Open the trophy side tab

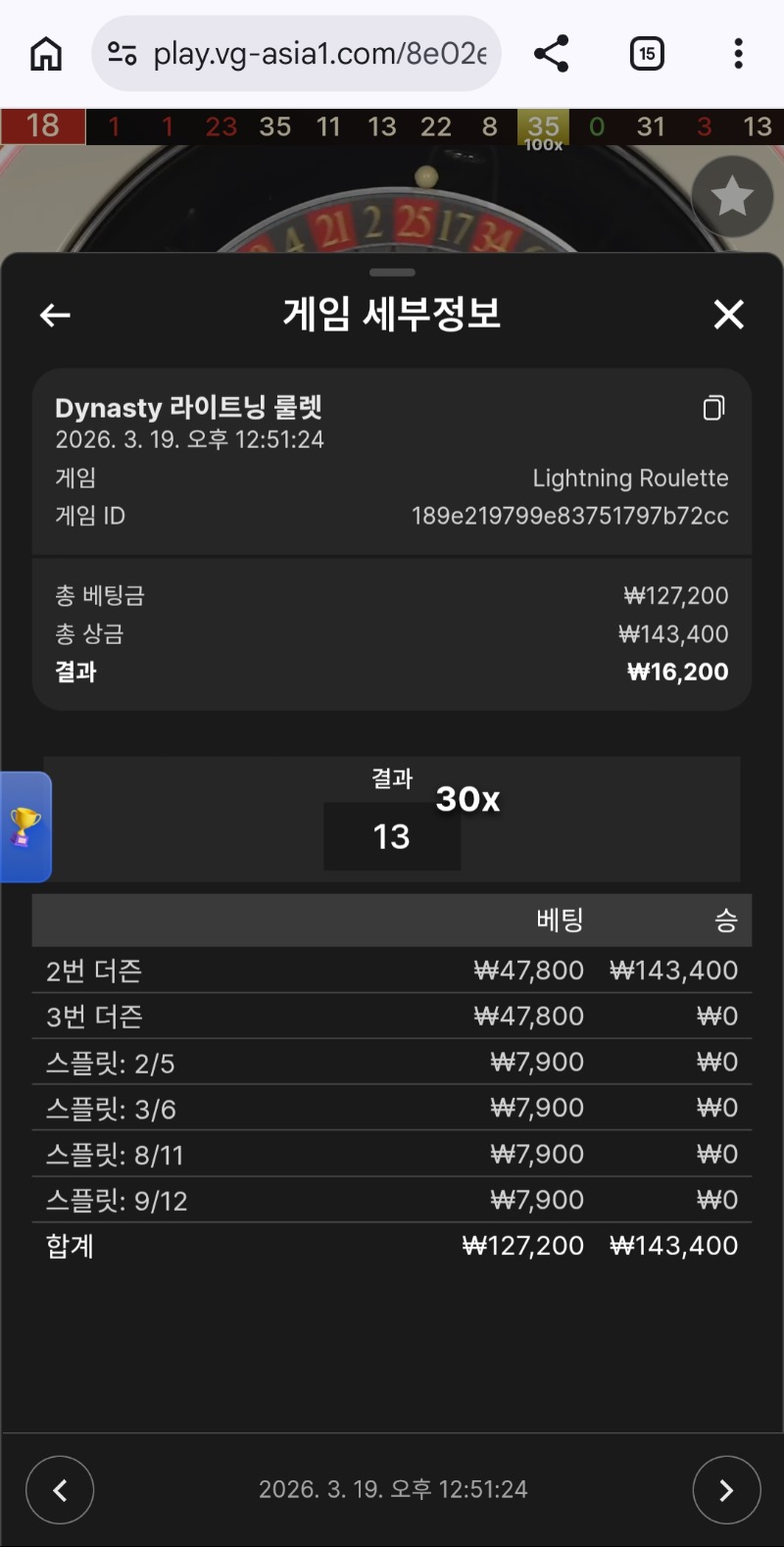click(x=25, y=826)
